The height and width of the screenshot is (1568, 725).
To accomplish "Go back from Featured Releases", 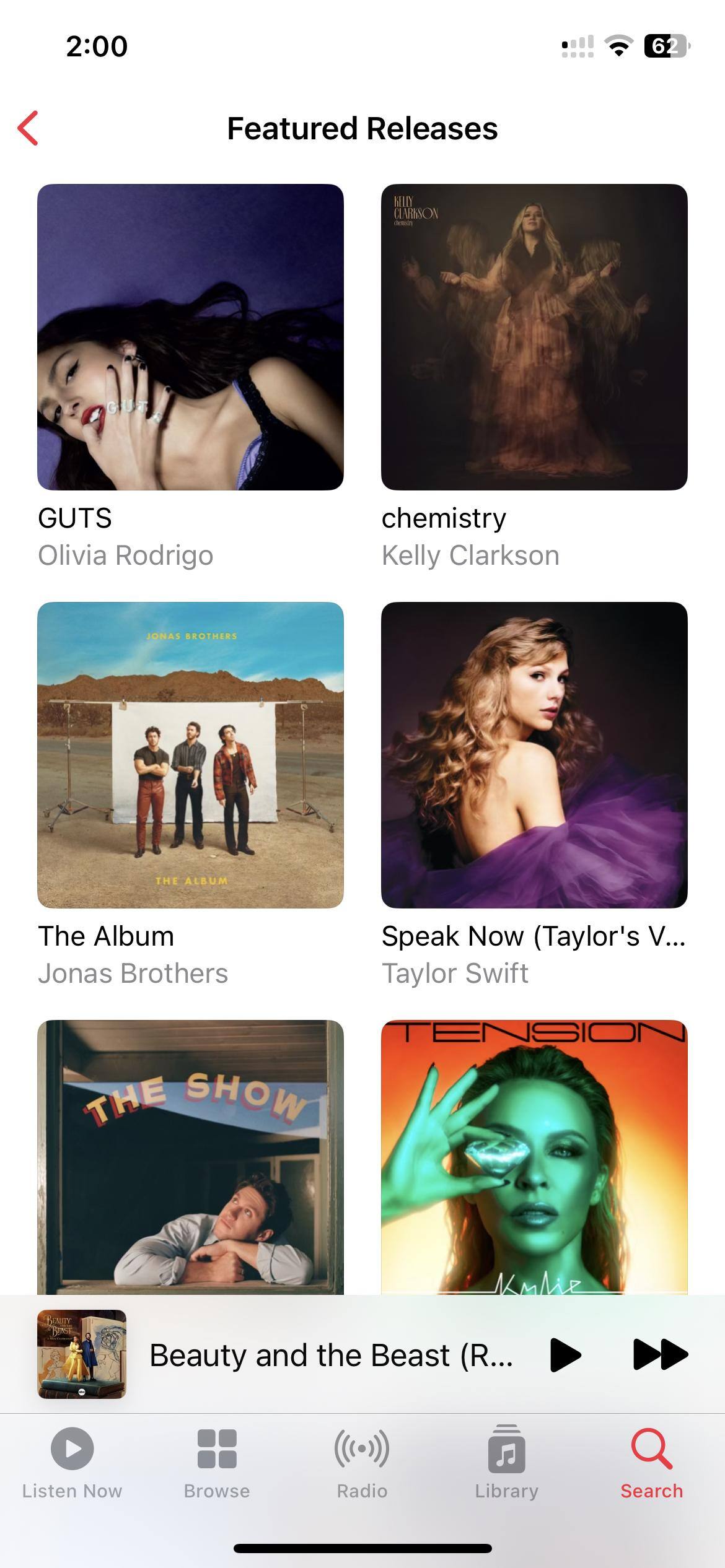I will pyautogui.click(x=29, y=128).
